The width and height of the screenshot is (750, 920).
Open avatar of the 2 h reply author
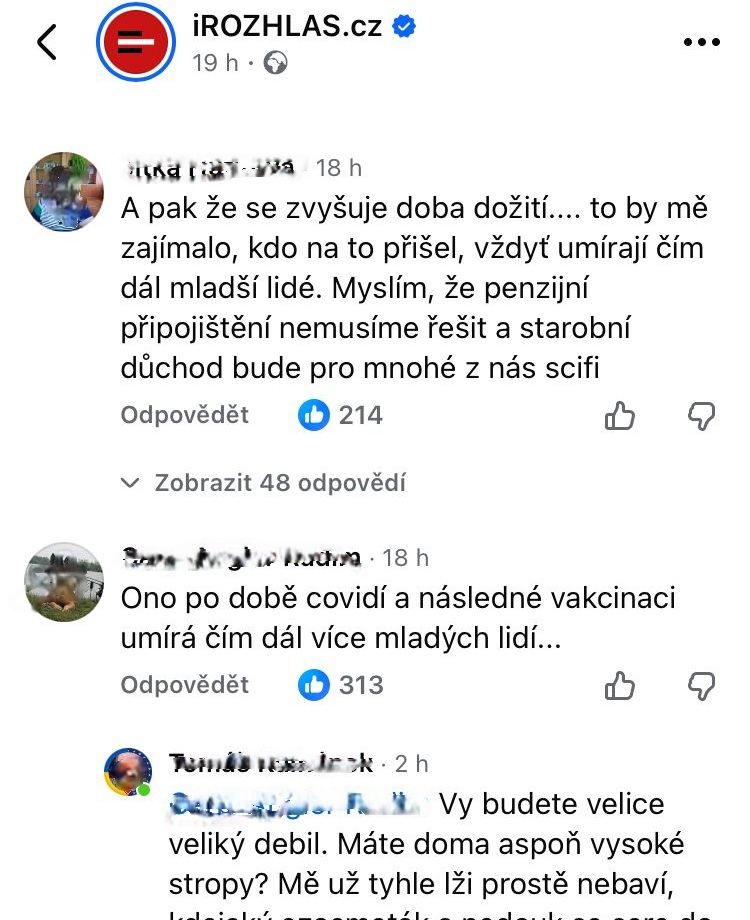point(128,771)
